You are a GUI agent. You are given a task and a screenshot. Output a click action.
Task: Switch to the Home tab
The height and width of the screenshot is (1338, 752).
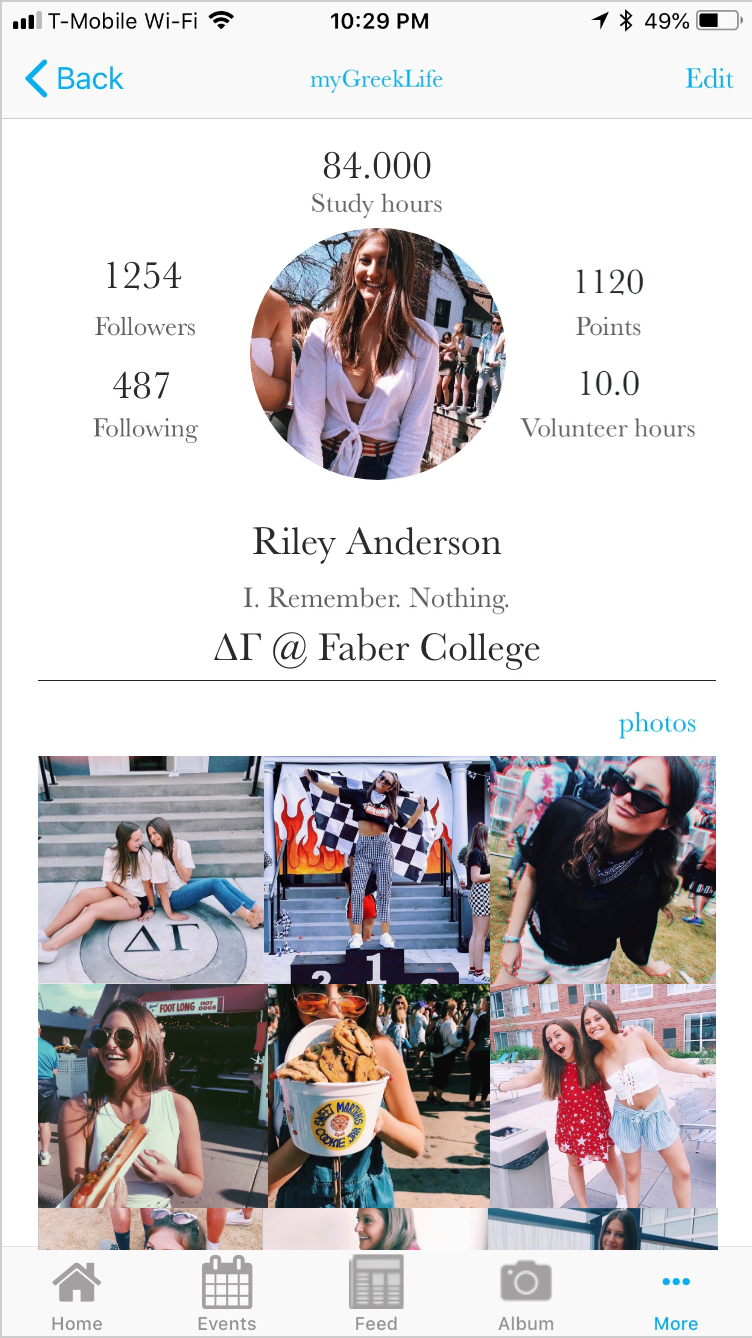click(x=77, y=1295)
